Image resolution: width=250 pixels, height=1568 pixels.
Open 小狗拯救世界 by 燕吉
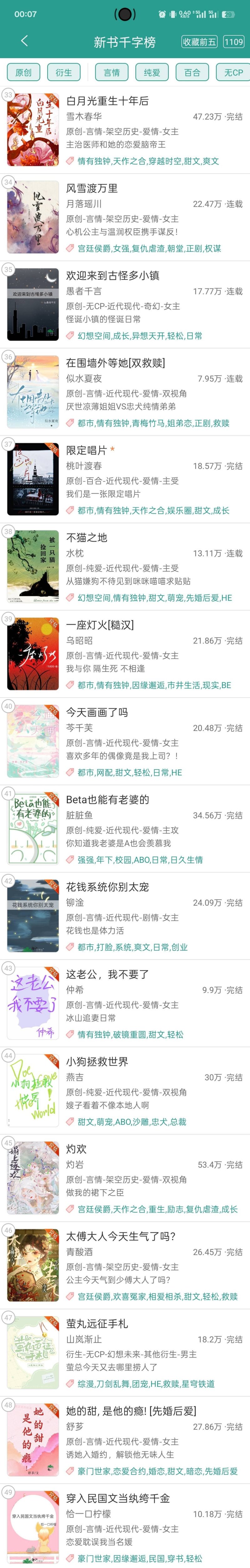point(97,1062)
